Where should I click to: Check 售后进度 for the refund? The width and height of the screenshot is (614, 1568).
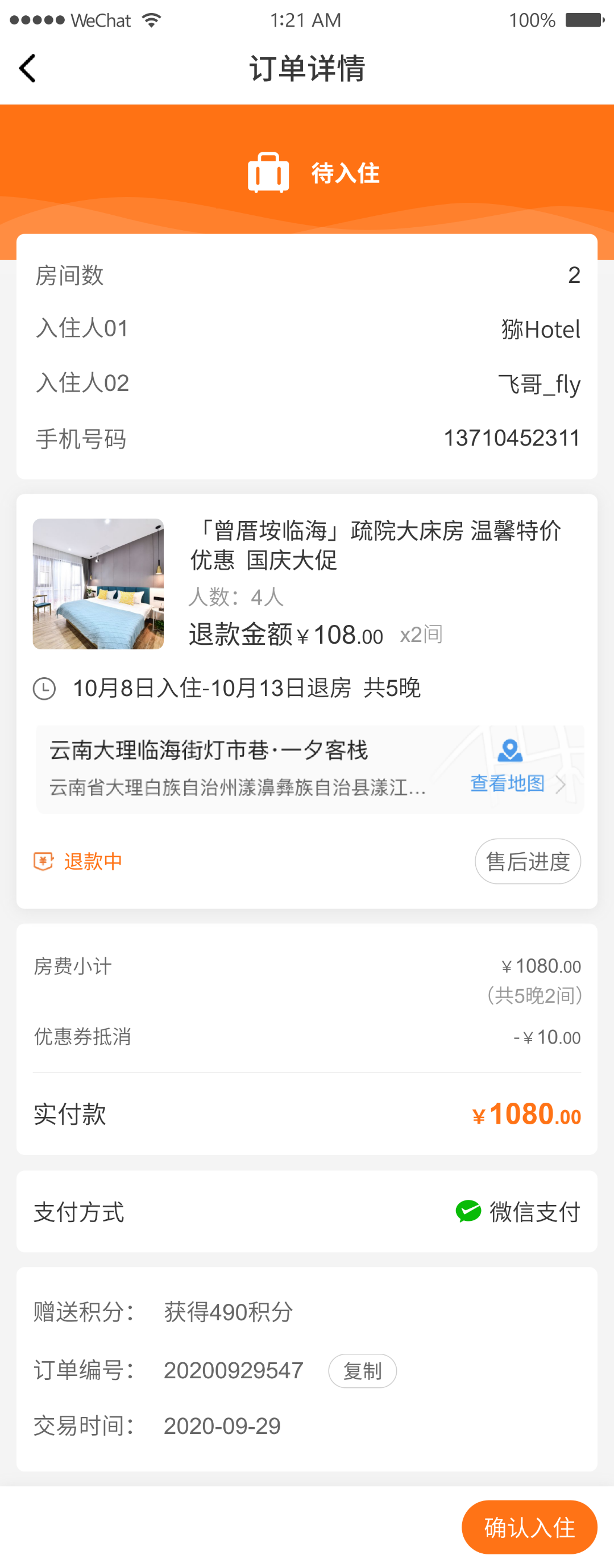tap(528, 861)
